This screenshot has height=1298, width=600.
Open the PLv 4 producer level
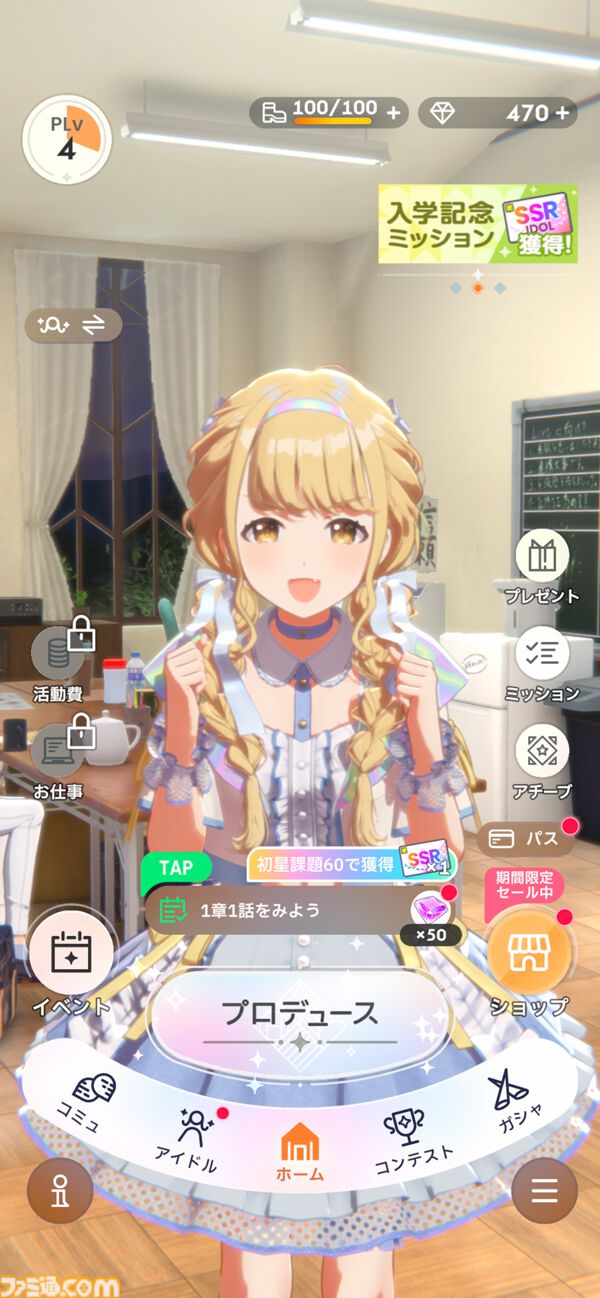66,139
